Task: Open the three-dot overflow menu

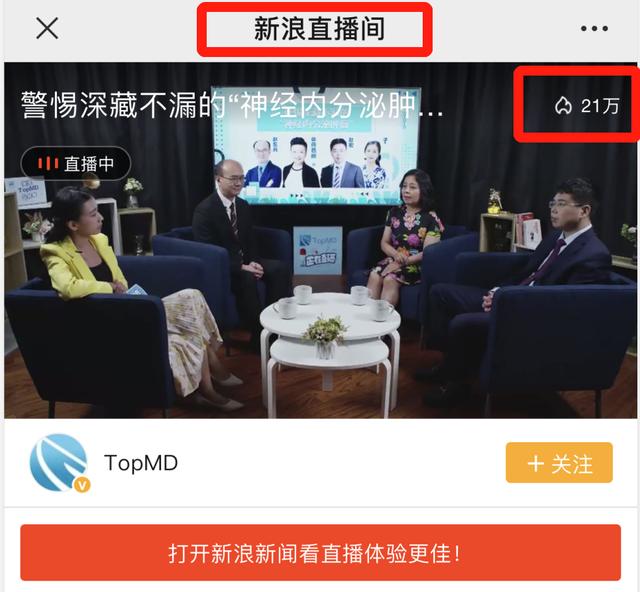Action: (x=594, y=29)
